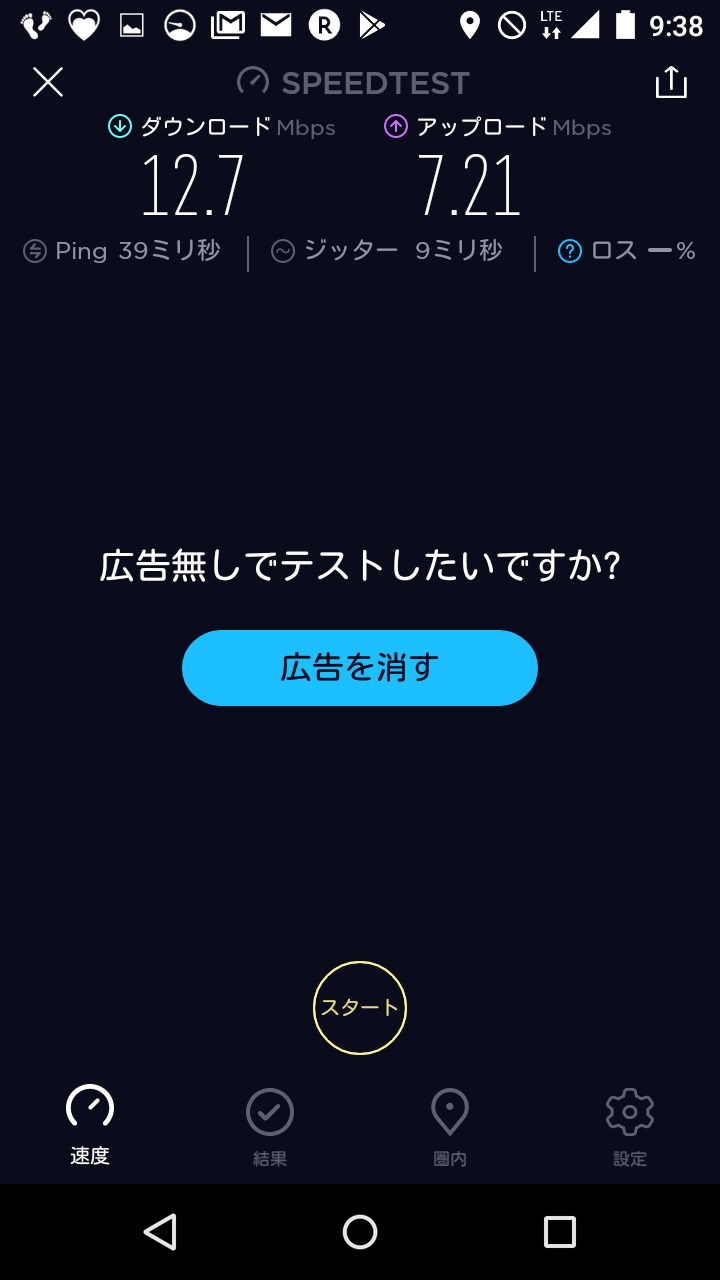Switch to the 速度 tab
The image size is (720, 1280).
click(x=90, y=1126)
